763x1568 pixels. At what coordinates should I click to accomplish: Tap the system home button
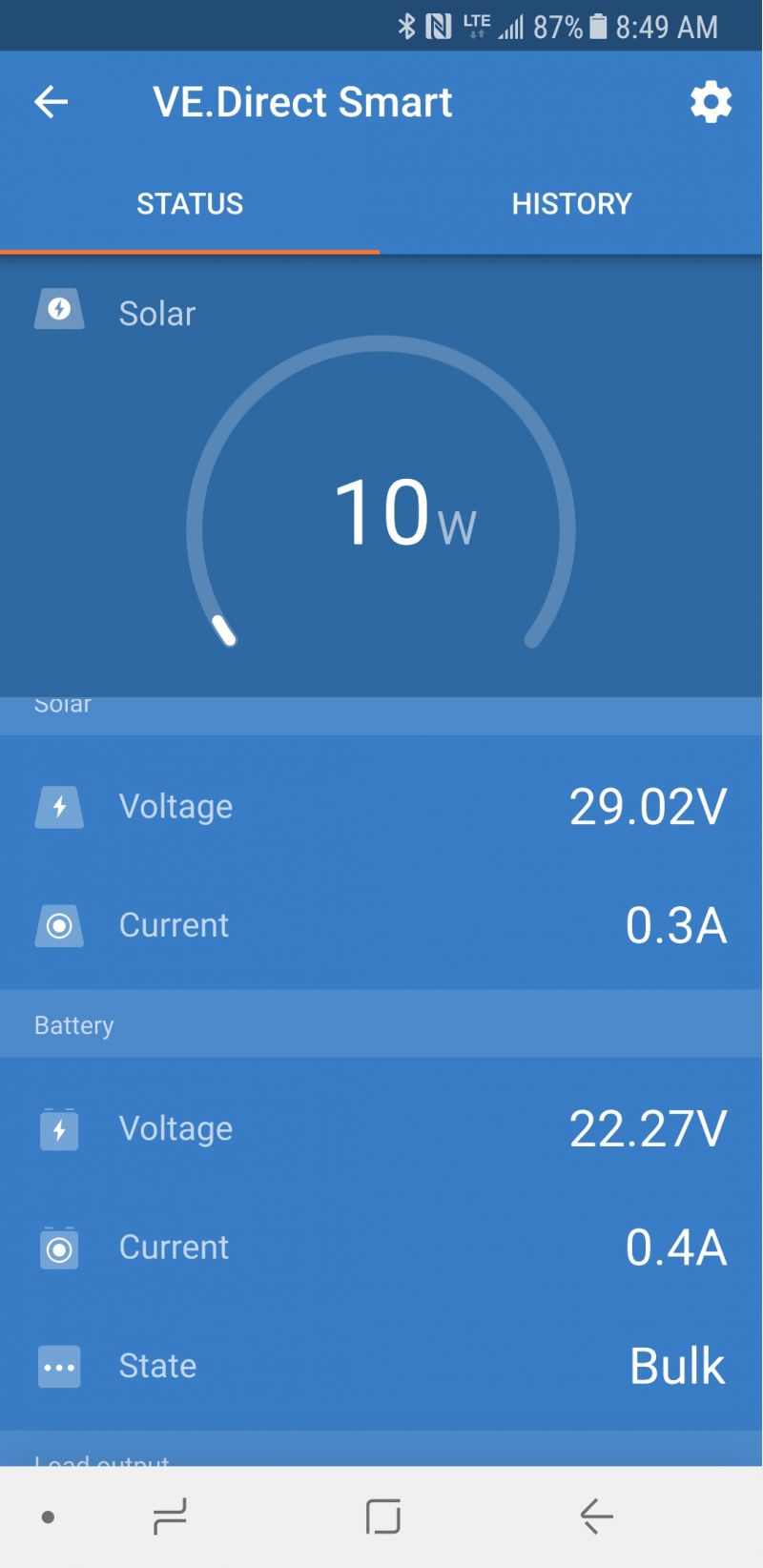pyautogui.click(x=383, y=1516)
